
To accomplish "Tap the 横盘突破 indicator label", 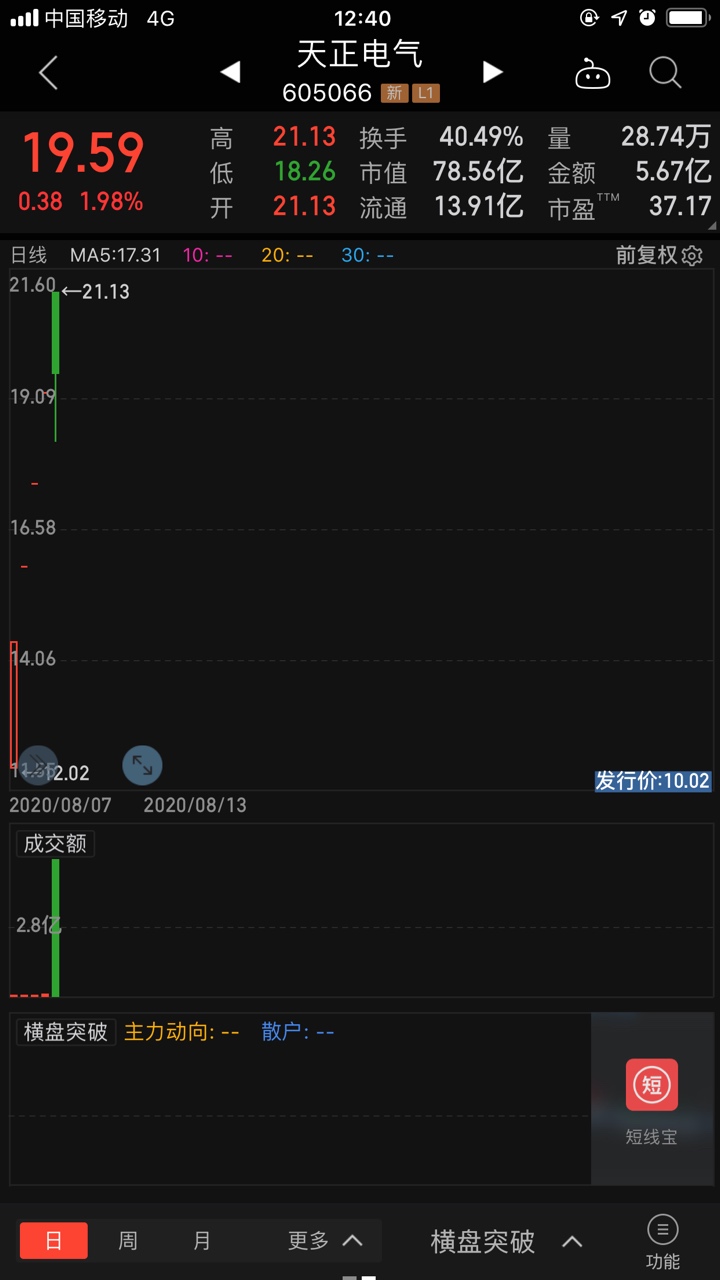I will 66,1032.
